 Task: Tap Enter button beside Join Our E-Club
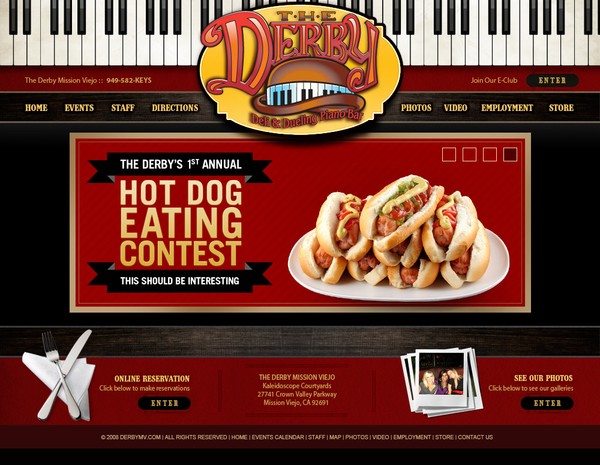tap(551, 80)
